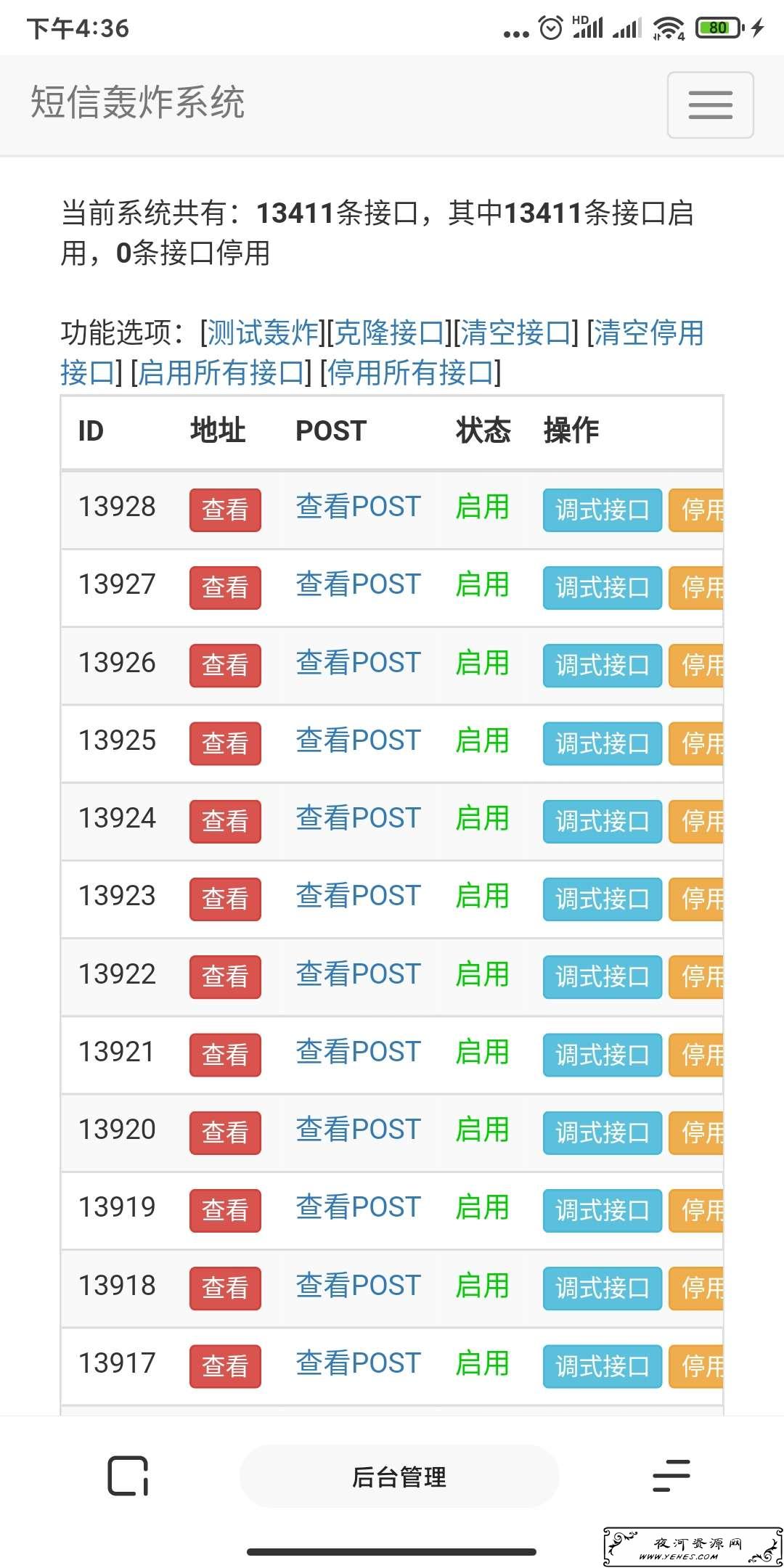Open 查看POST for ID 13927
Viewport: 784px width, 1568px height.
[x=359, y=584]
